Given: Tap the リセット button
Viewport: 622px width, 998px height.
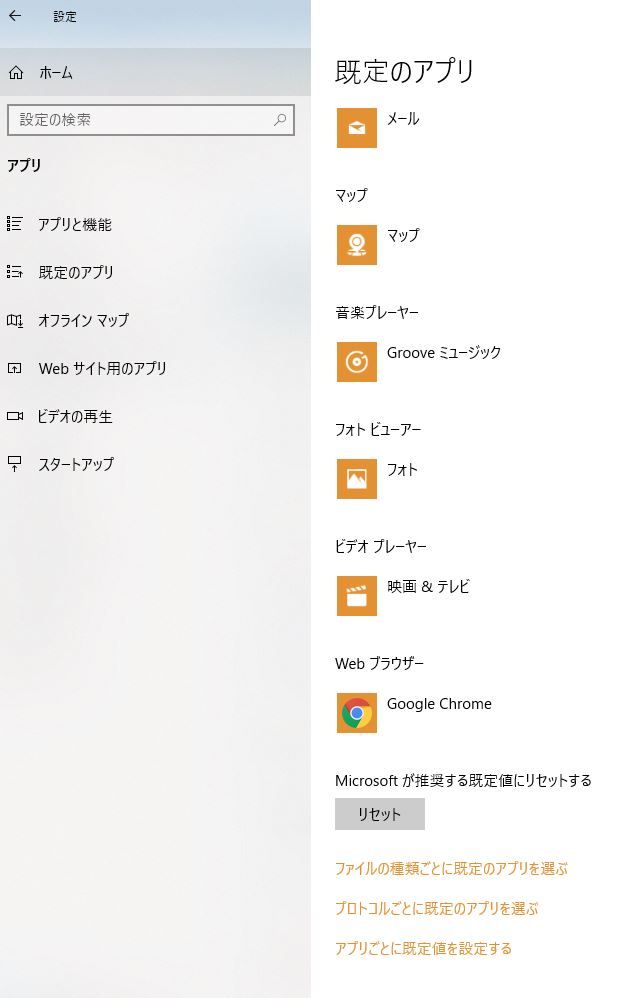Looking at the screenshot, I should coord(380,814).
